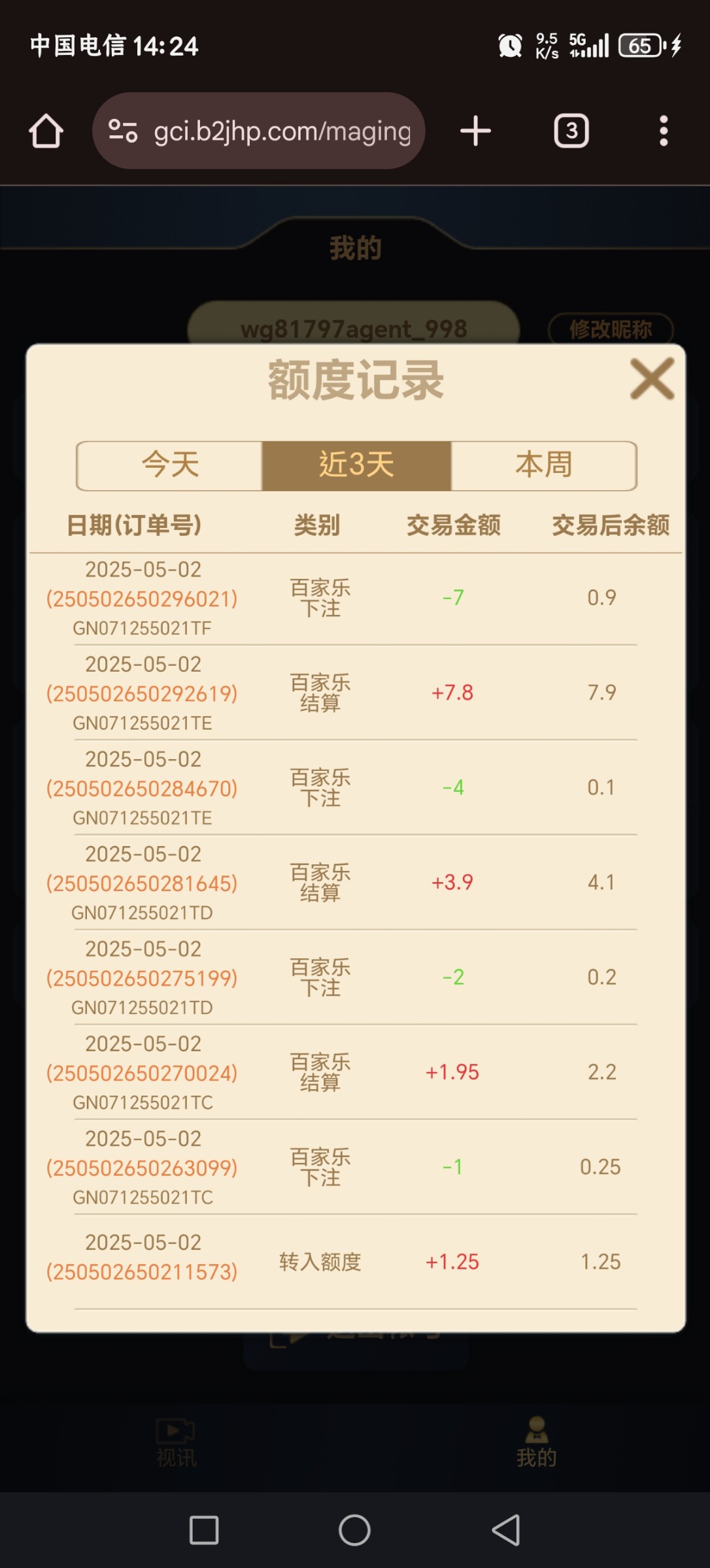Open recent apps from navigation bar
This screenshot has width=710, height=1568.
[x=204, y=1529]
